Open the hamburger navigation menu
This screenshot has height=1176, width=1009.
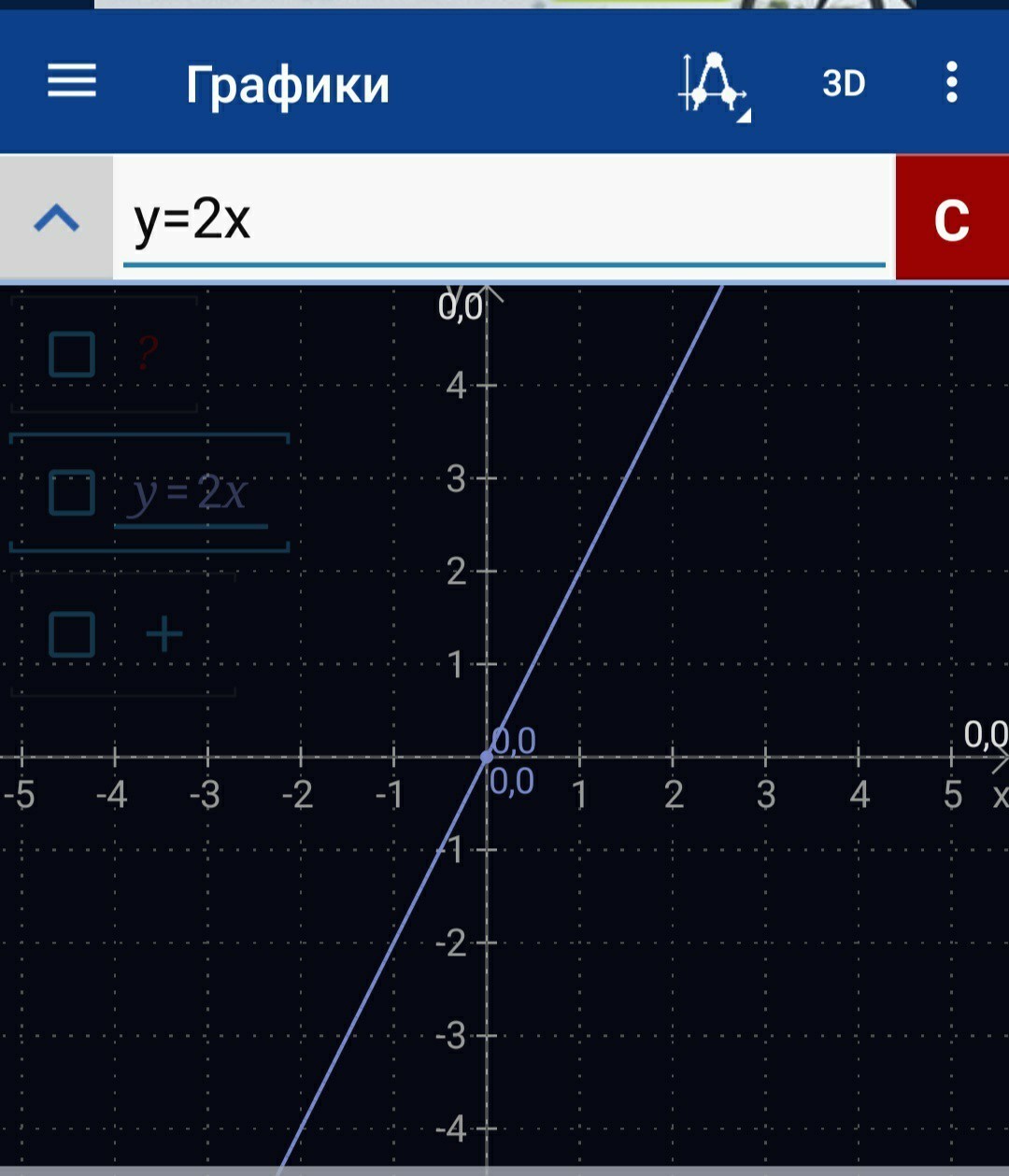click(x=72, y=82)
